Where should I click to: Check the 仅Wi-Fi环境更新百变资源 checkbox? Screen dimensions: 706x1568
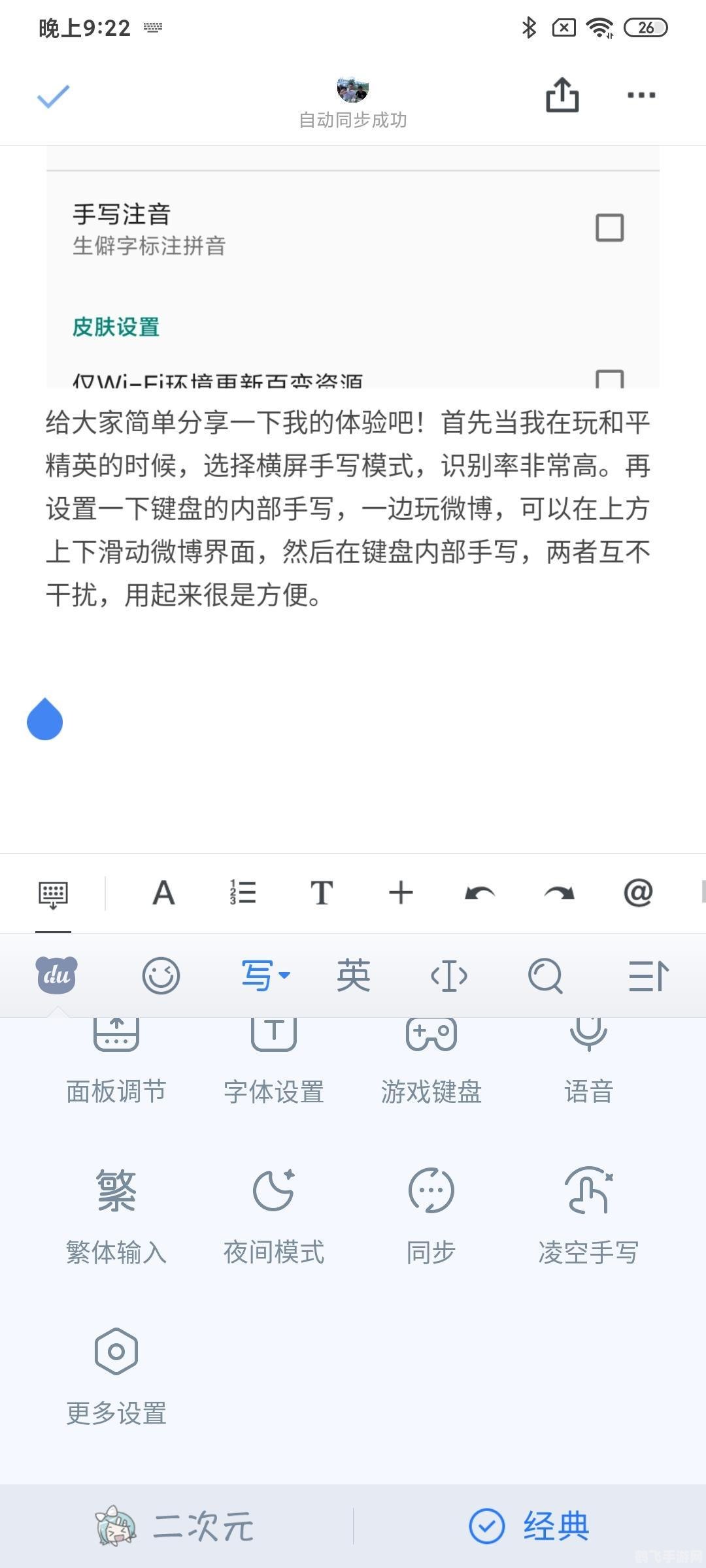pyautogui.click(x=611, y=378)
